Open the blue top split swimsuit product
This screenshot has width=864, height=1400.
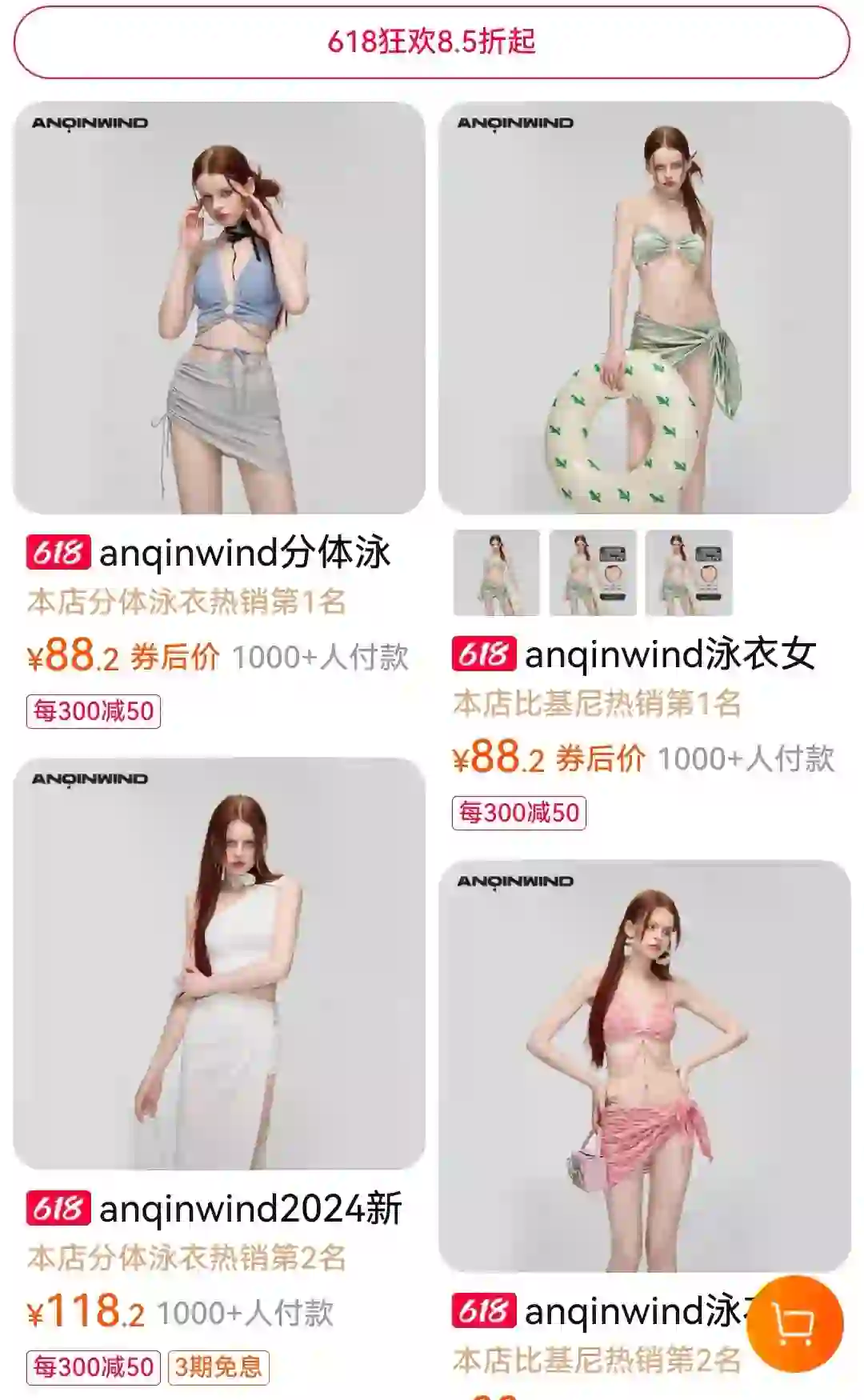[x=219, y=308]
